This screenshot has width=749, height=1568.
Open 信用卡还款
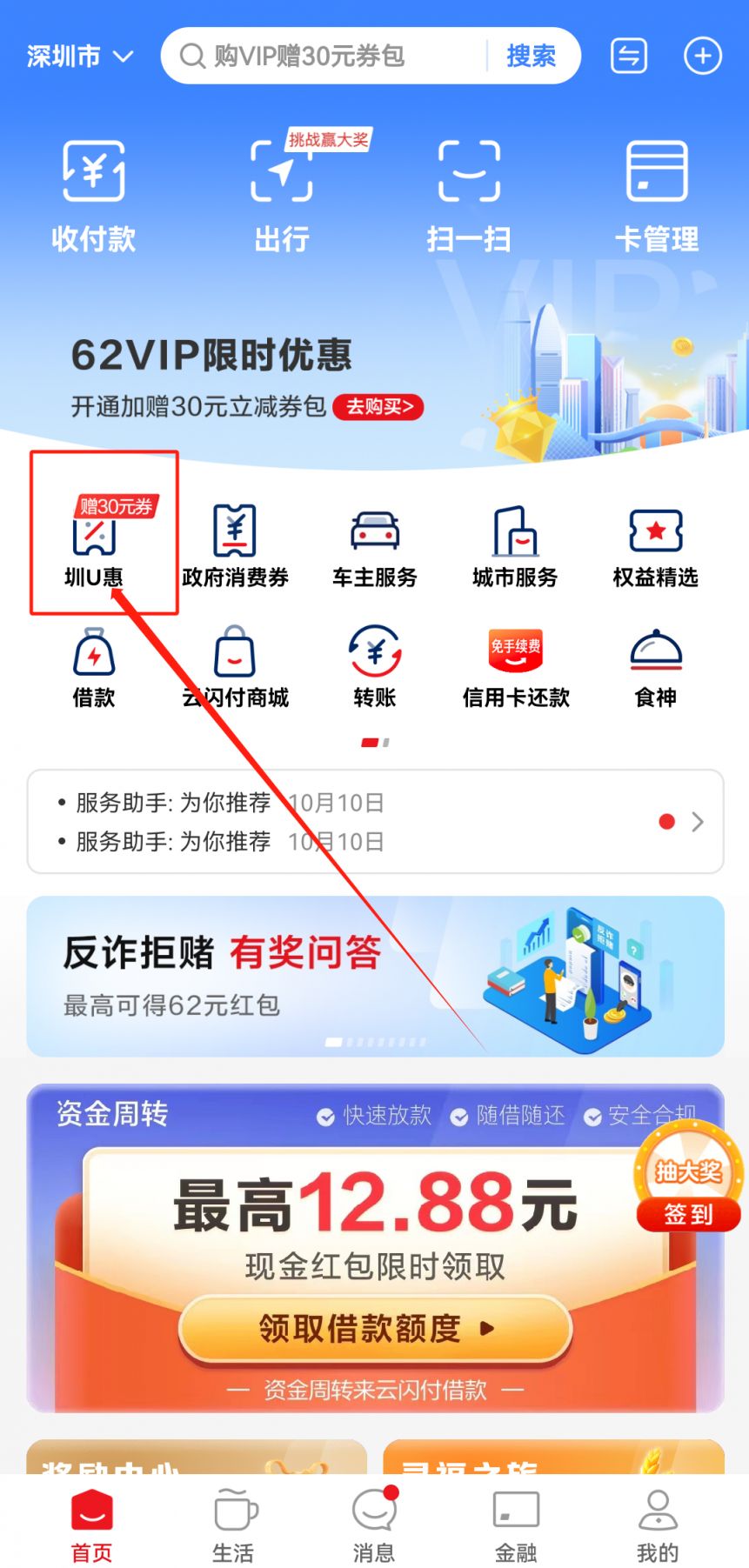[516, 667]
